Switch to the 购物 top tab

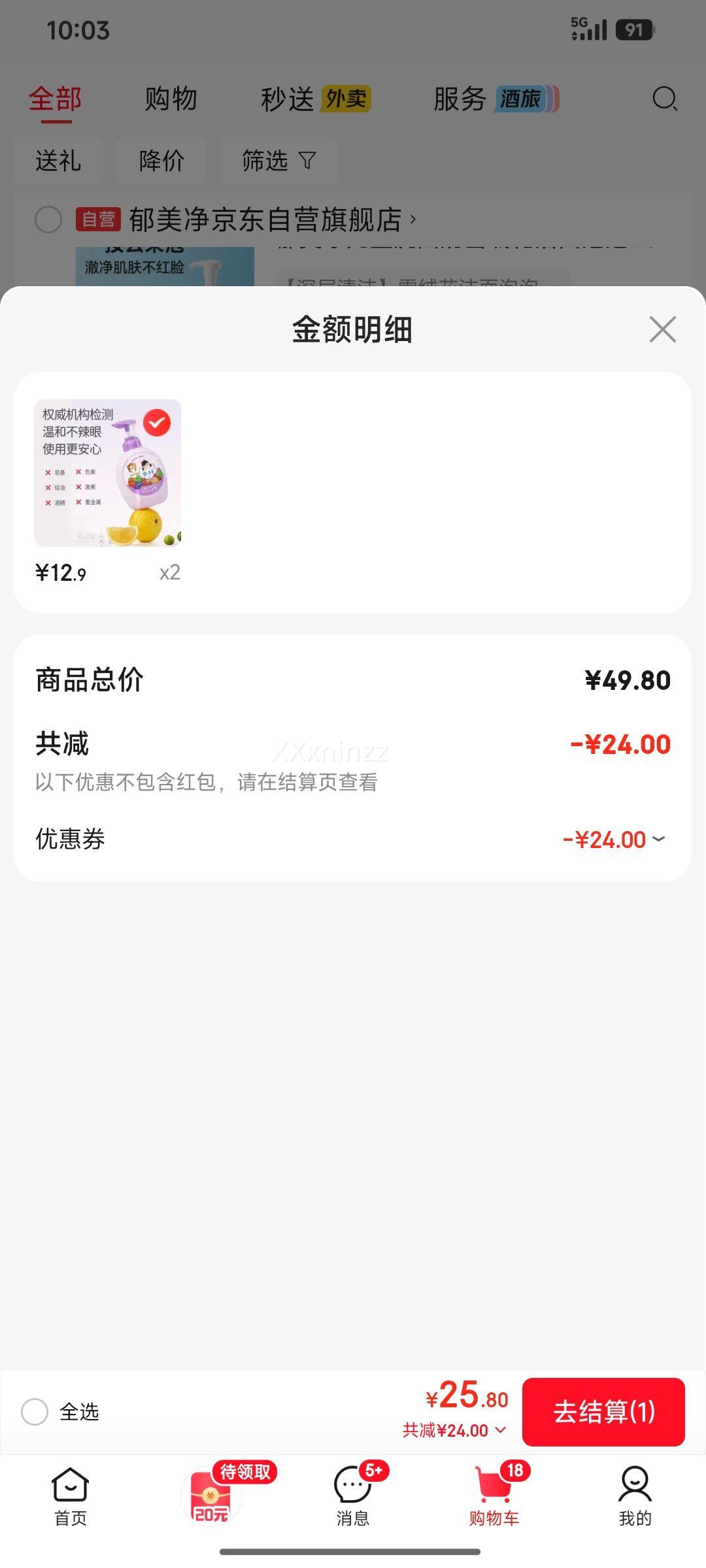(171, 99)
